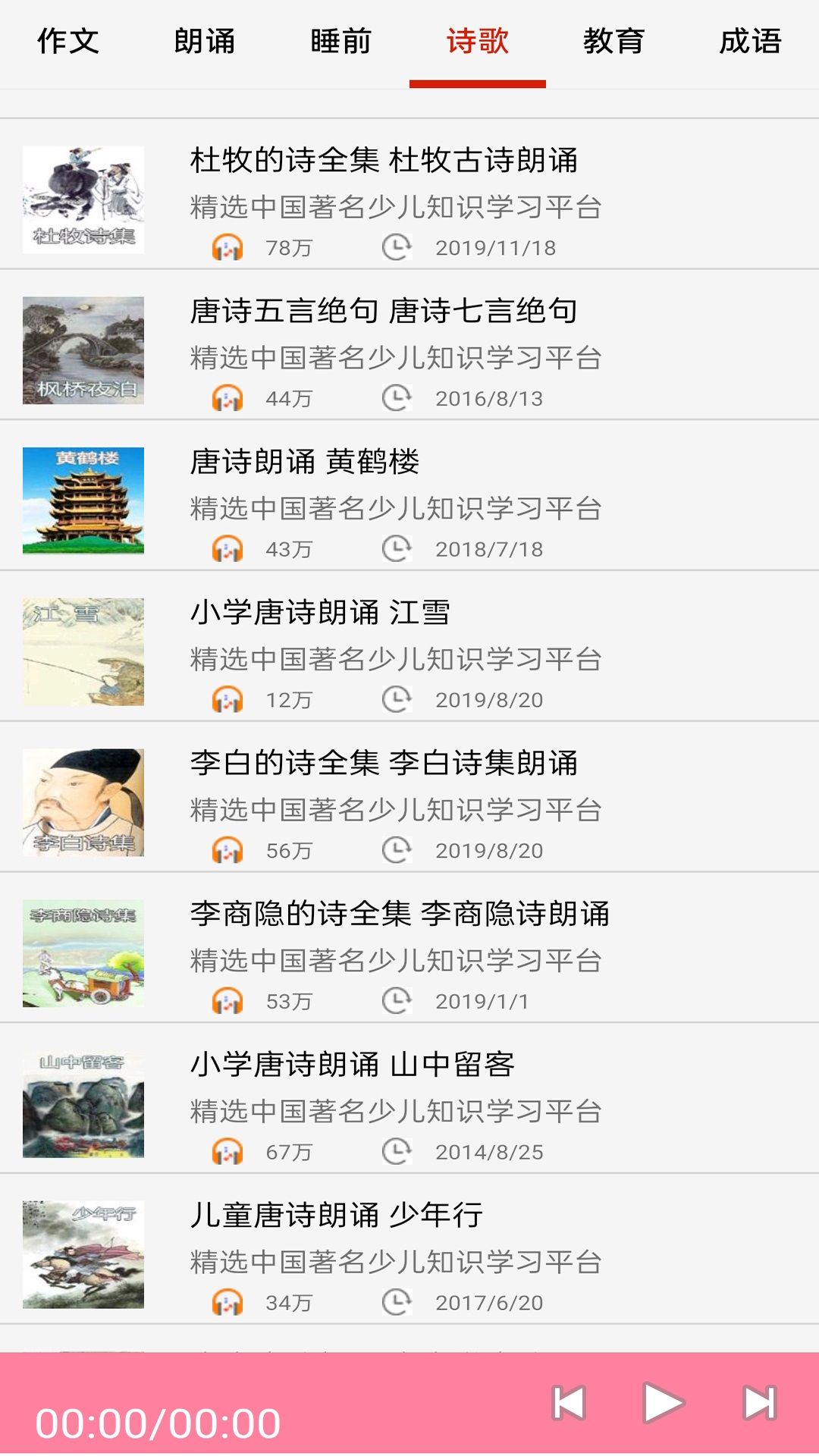
Task: Start audio playback
Action: [x=663, y=1403]
